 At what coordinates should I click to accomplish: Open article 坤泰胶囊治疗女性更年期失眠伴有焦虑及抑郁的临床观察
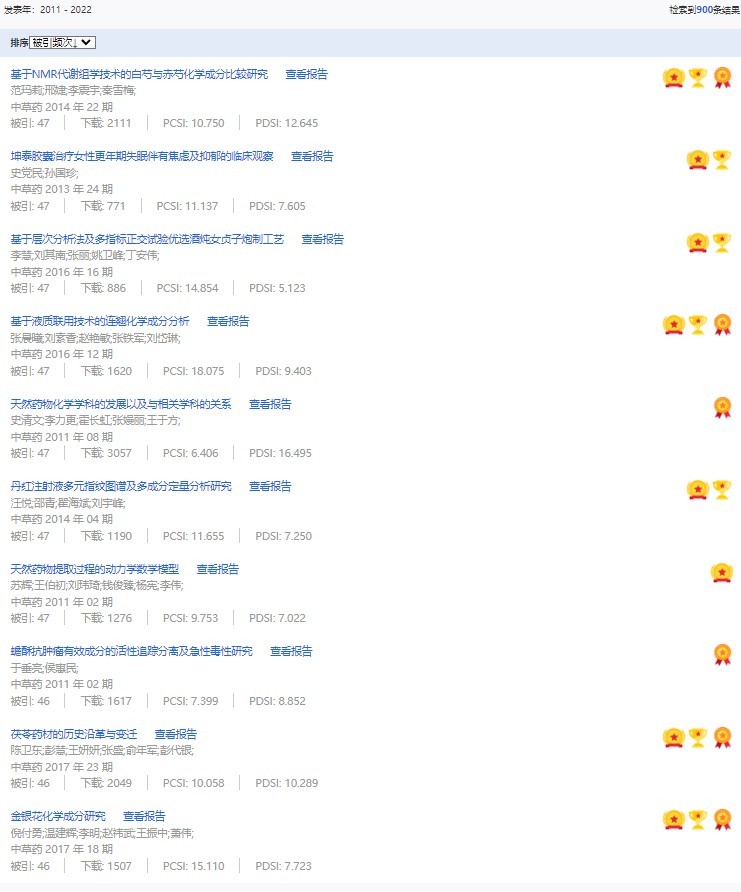pyautogui.click(x=141, y=156)
